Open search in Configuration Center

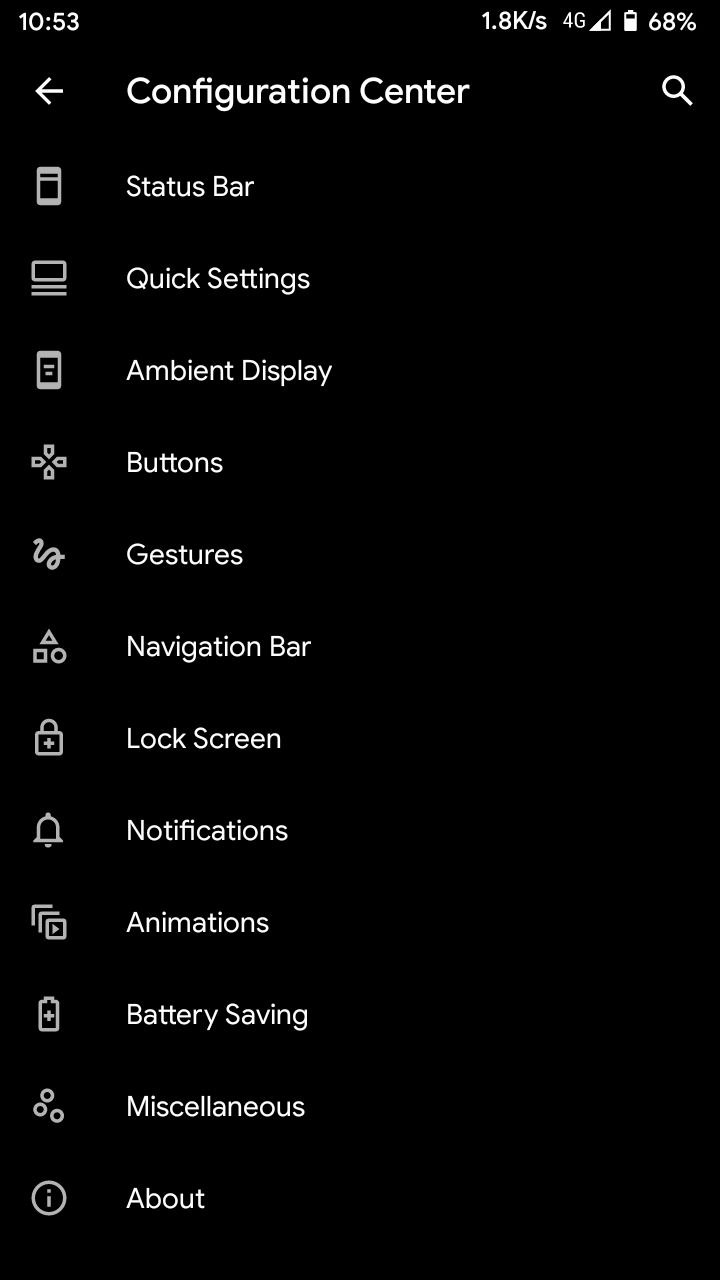coord(677,91)
